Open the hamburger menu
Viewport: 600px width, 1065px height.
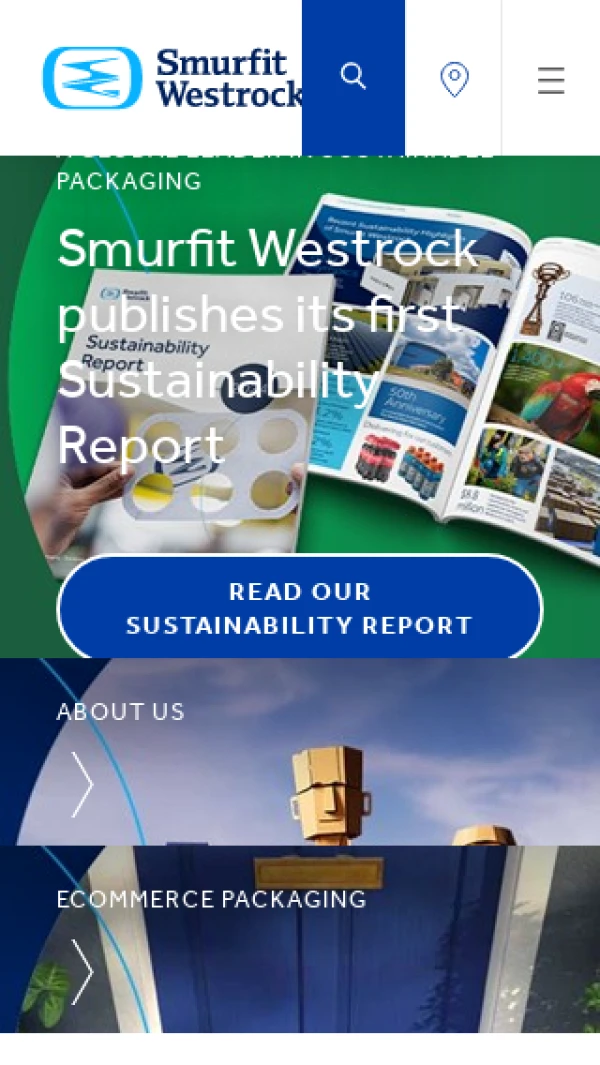tap(551, 79)
